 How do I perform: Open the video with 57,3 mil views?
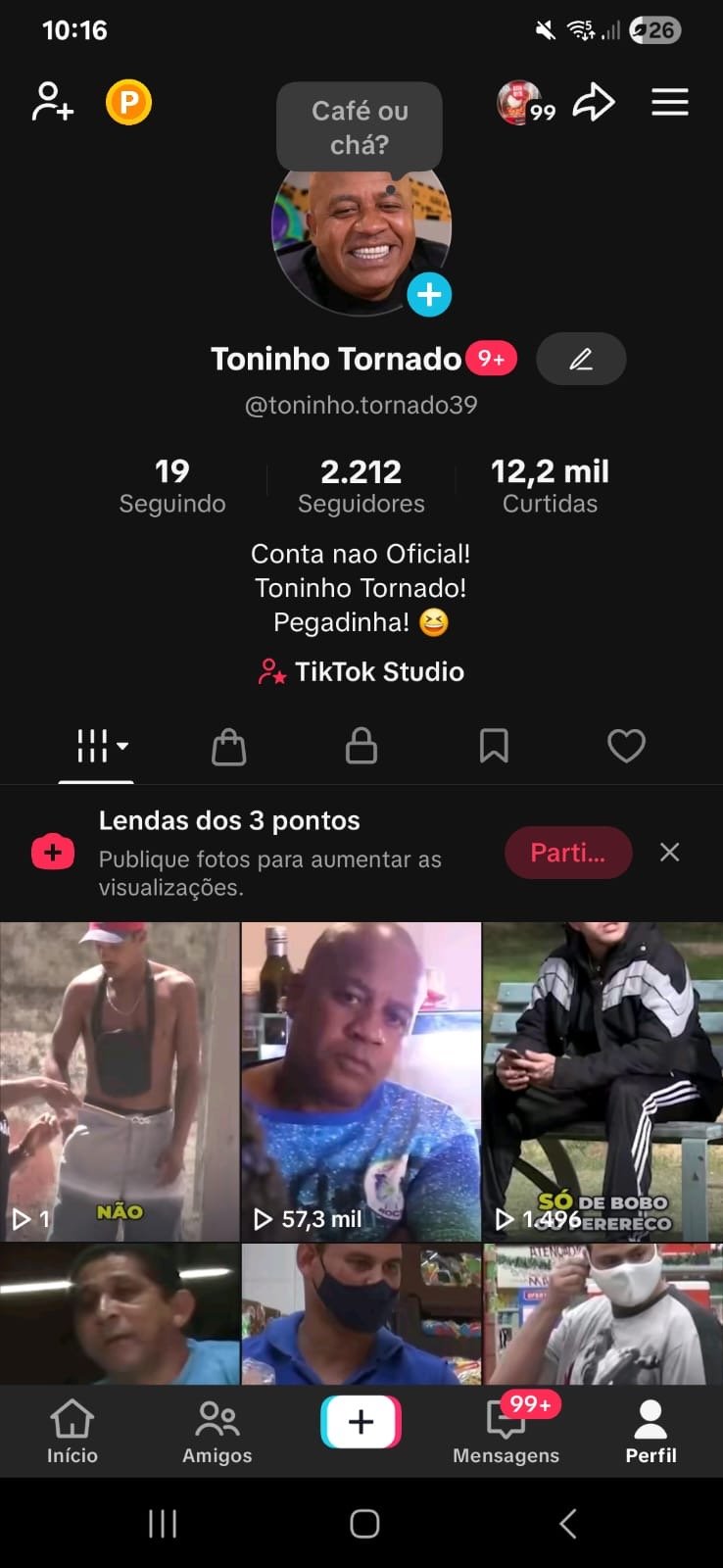click(361, 1081)
